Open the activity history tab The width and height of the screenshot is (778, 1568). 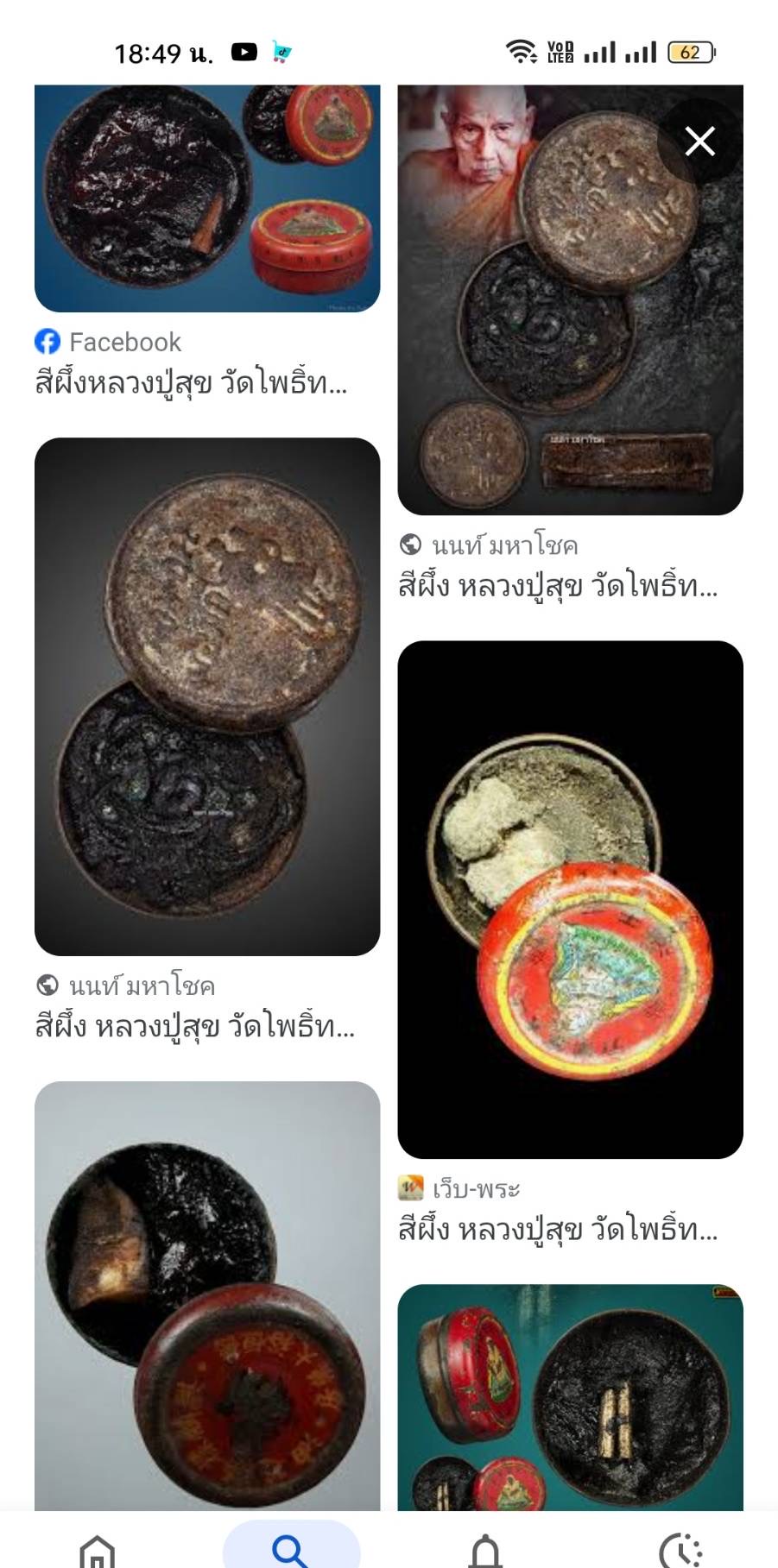[680, 1550]
